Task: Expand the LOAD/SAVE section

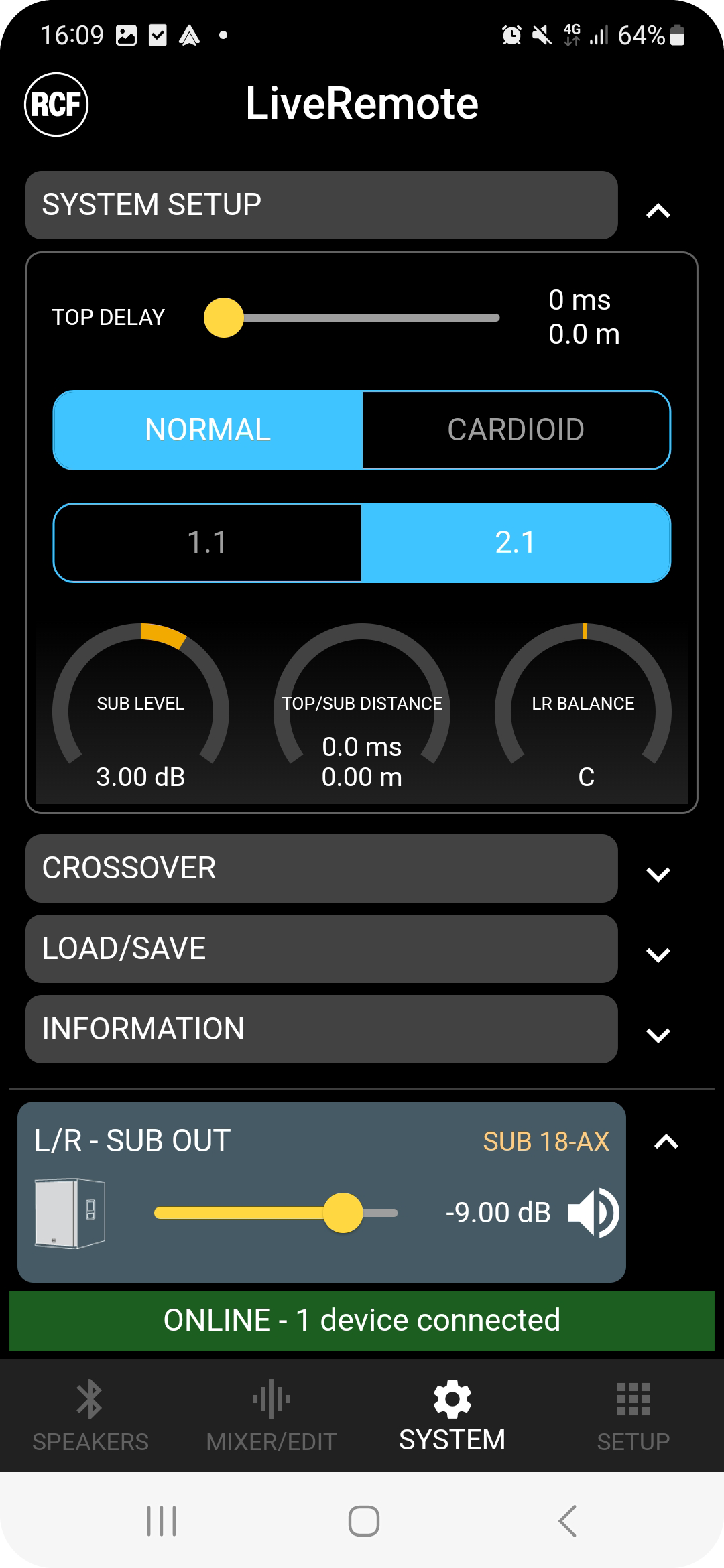Action: tap(658, 954)
